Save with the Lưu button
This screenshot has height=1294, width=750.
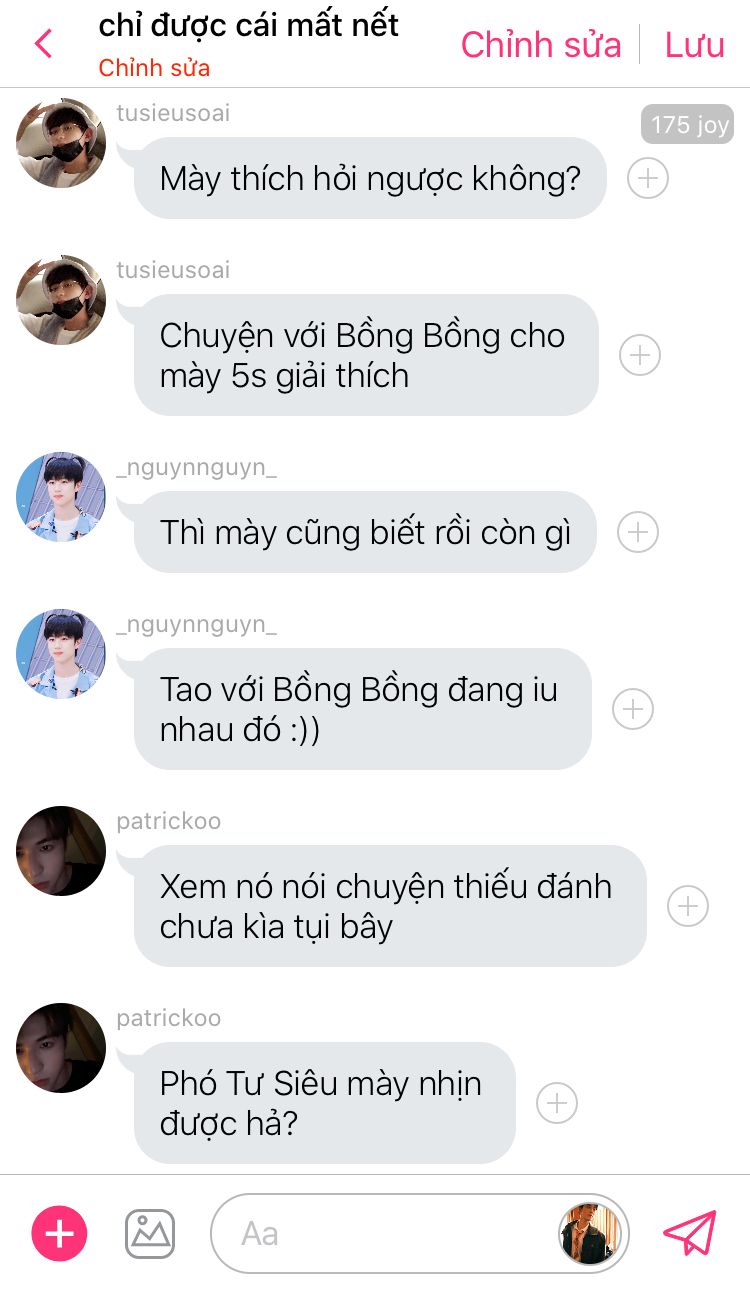tap(694, 45)
